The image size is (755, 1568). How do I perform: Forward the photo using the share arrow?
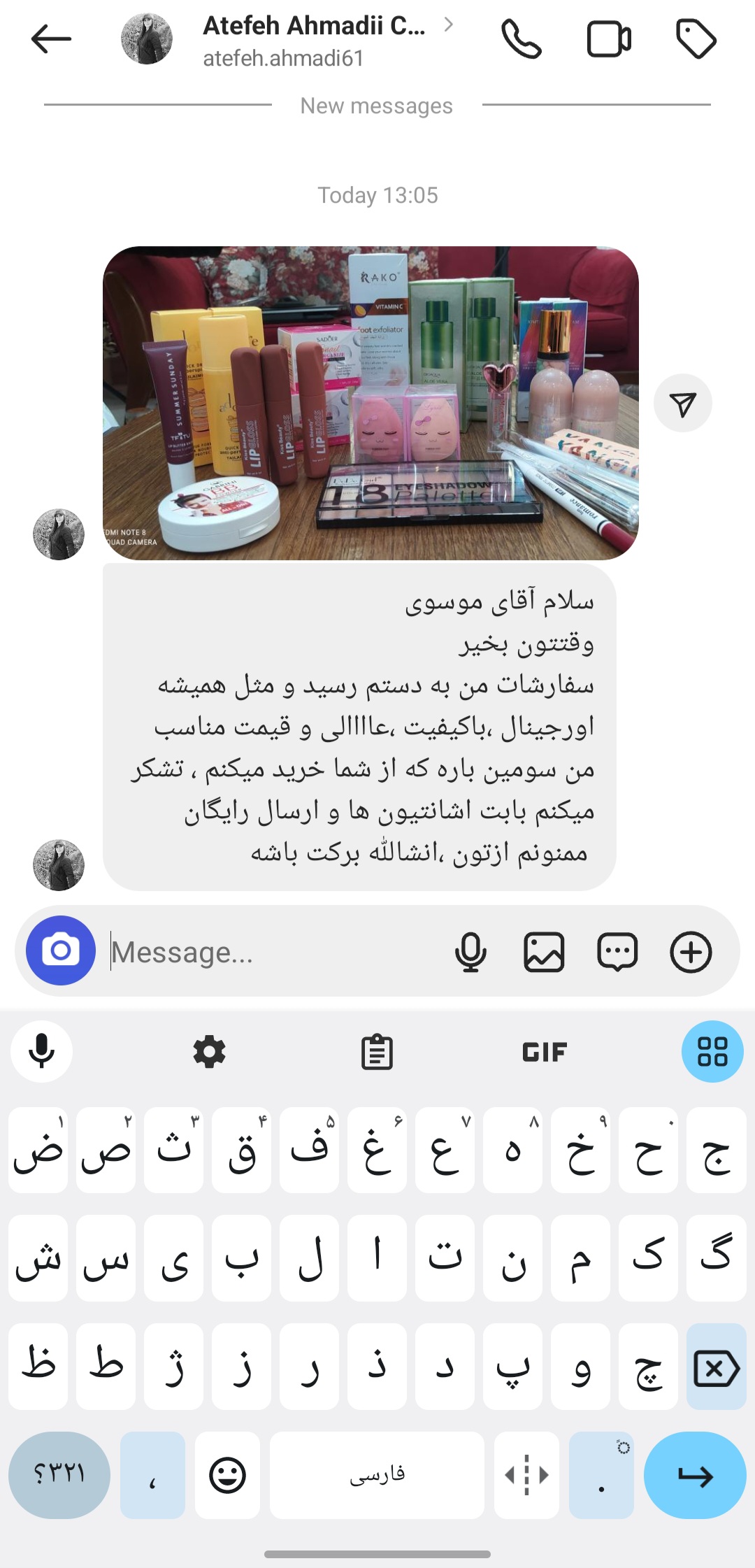[x=683, y=403]
